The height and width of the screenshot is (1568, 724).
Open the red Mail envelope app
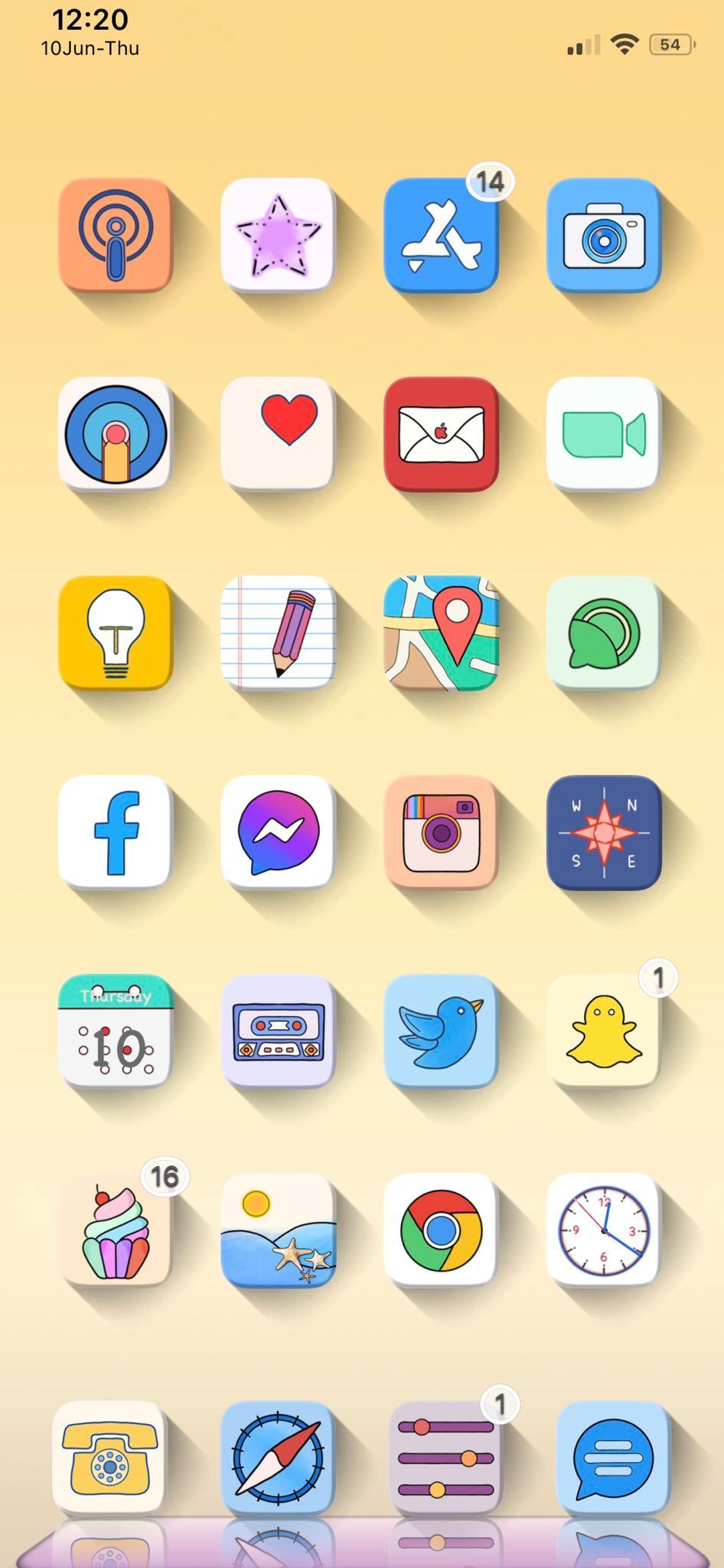[441, 433]
